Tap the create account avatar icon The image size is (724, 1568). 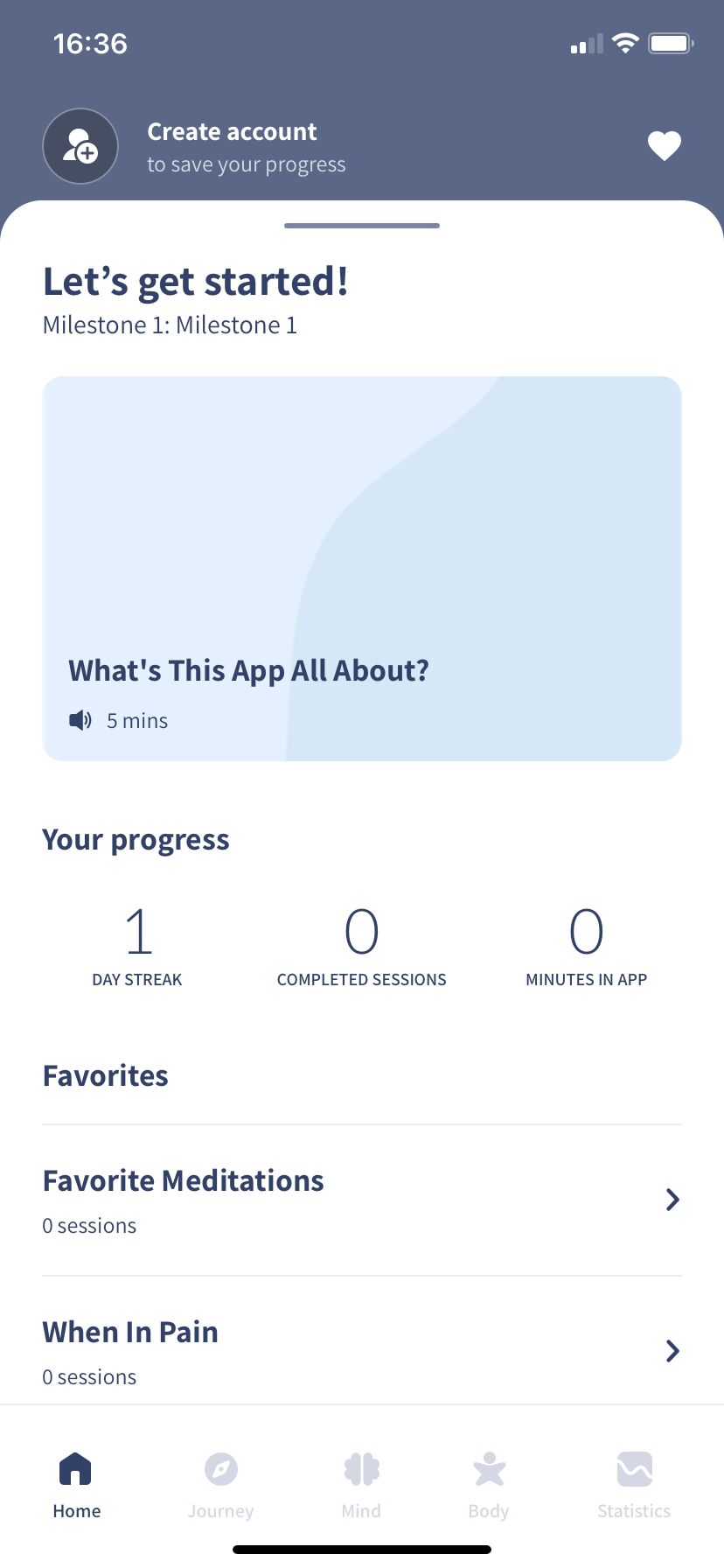(x=80, y=146)
